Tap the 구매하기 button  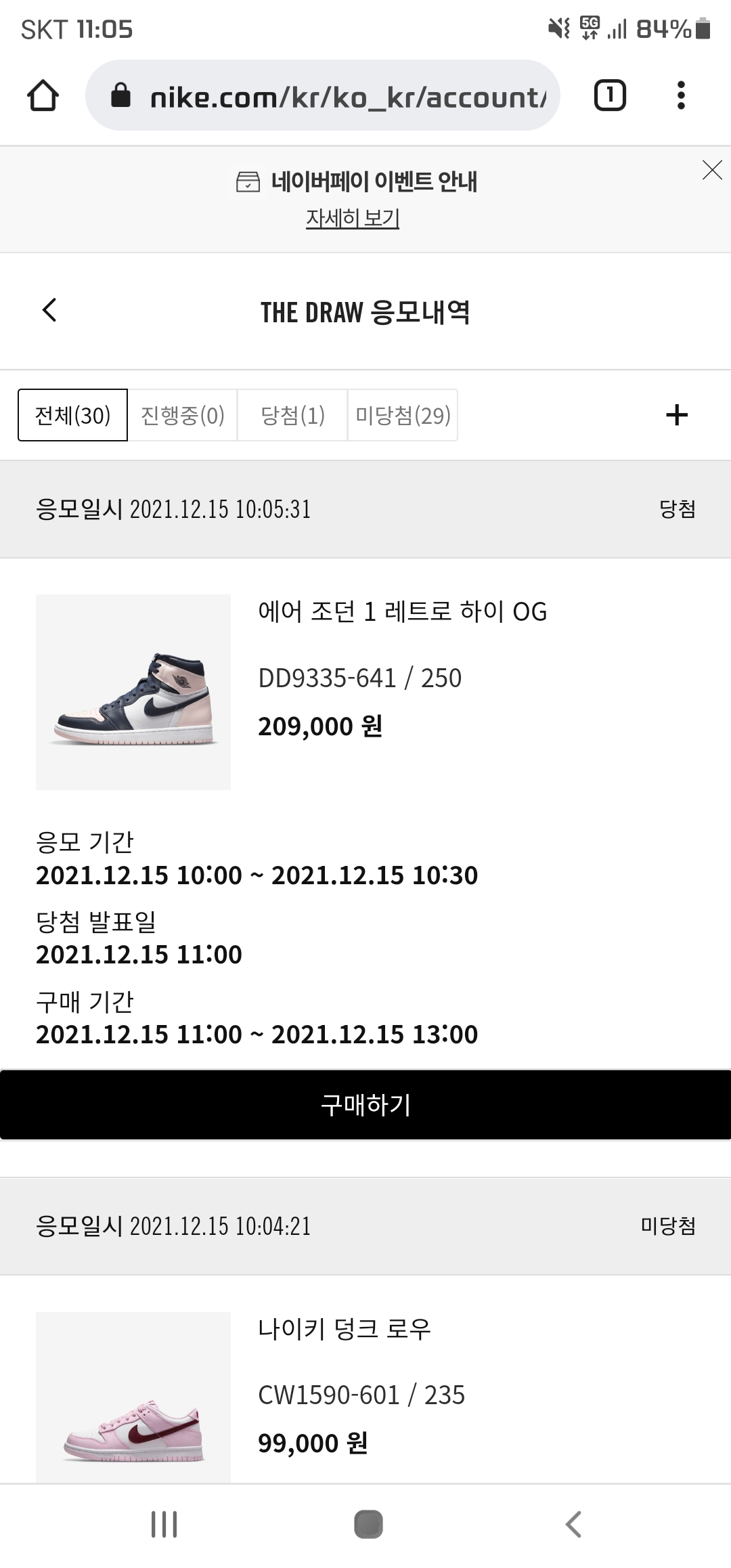tap(365, 1105)
